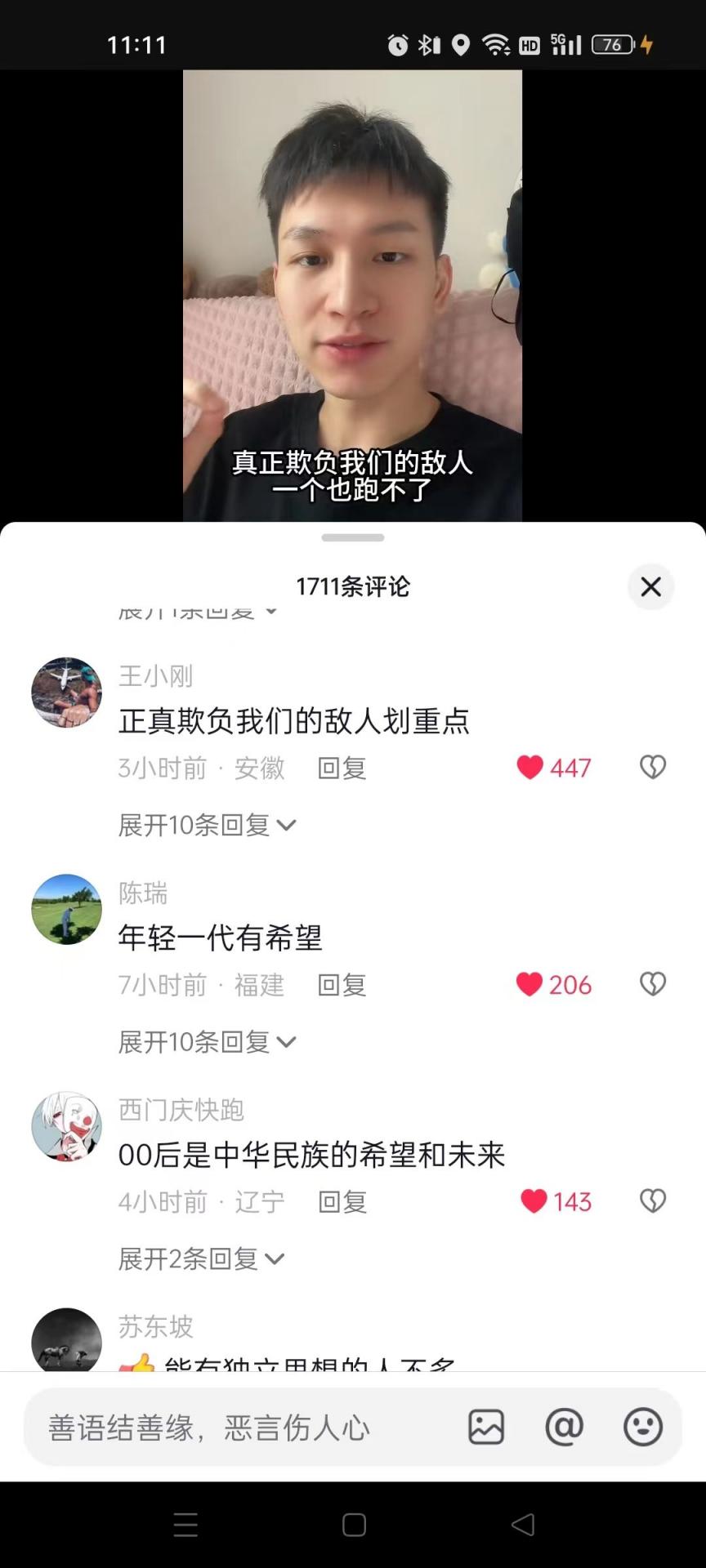The image size is (706, 1568).
Task: Reply to 王小刚's comment
Action: point(342,768)
